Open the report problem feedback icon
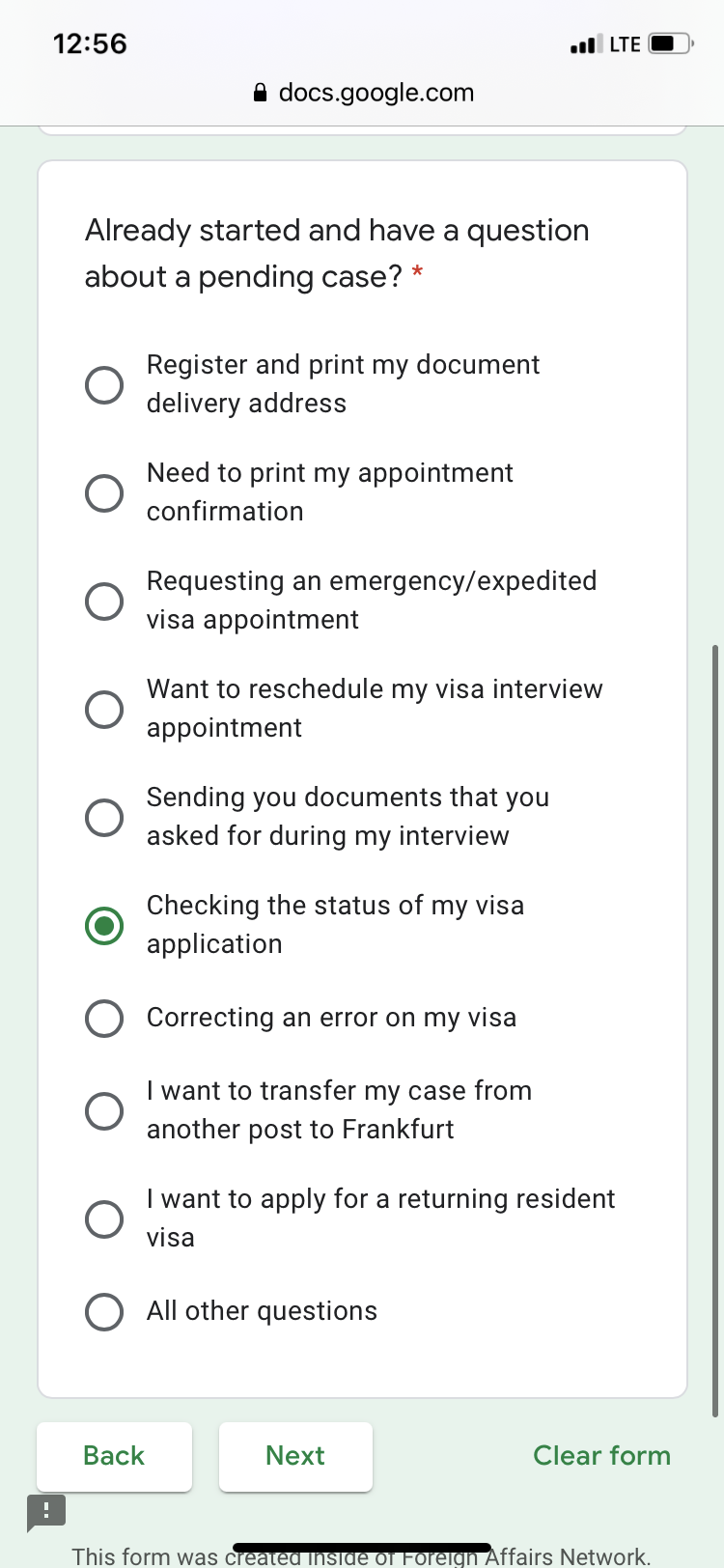The image size is (724, 1568). coord(46,1512)
